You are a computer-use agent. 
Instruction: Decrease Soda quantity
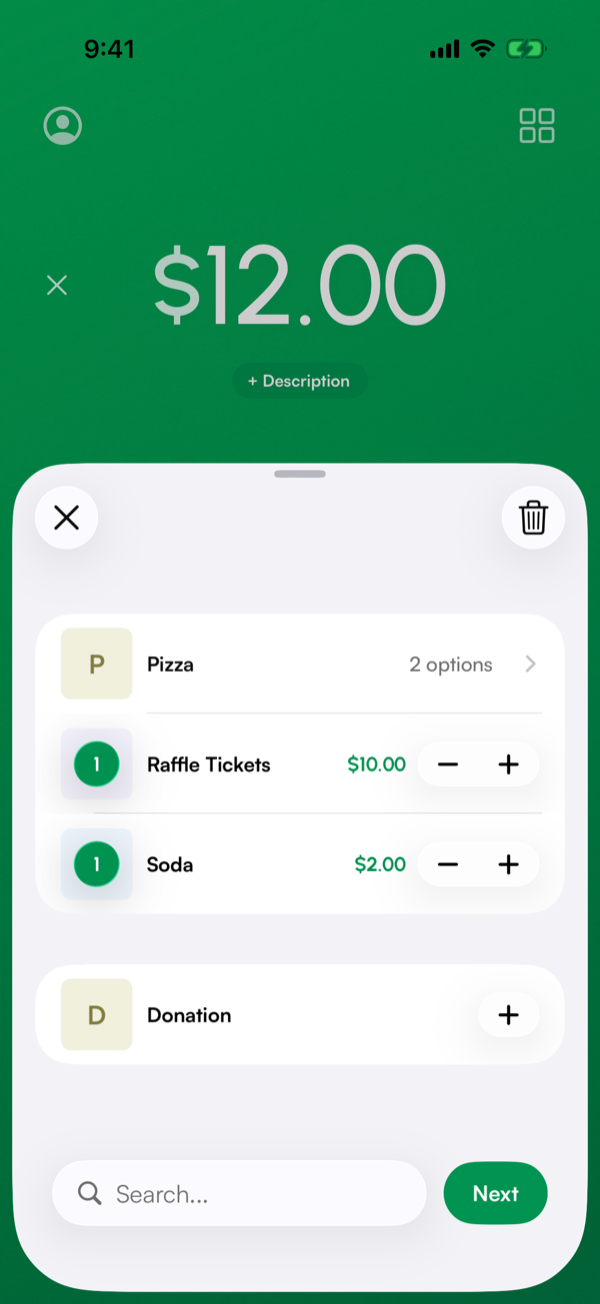[x=448, y=865]
